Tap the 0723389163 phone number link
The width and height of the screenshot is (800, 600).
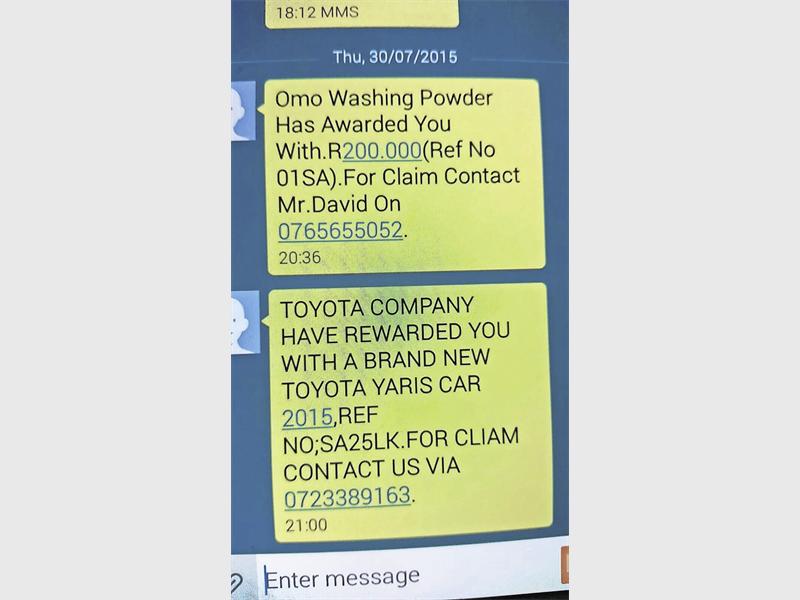point(347,497)
